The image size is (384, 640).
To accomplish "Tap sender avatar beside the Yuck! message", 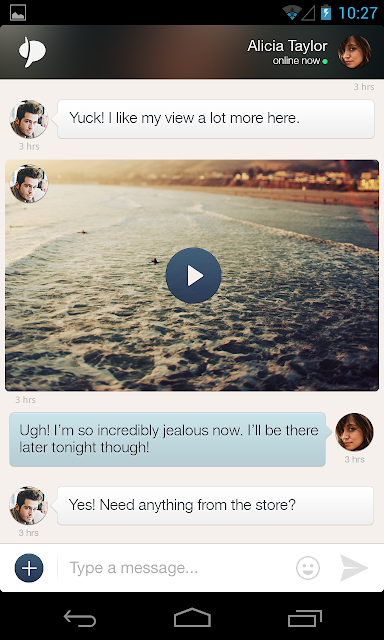I will [x=29, y=119].
